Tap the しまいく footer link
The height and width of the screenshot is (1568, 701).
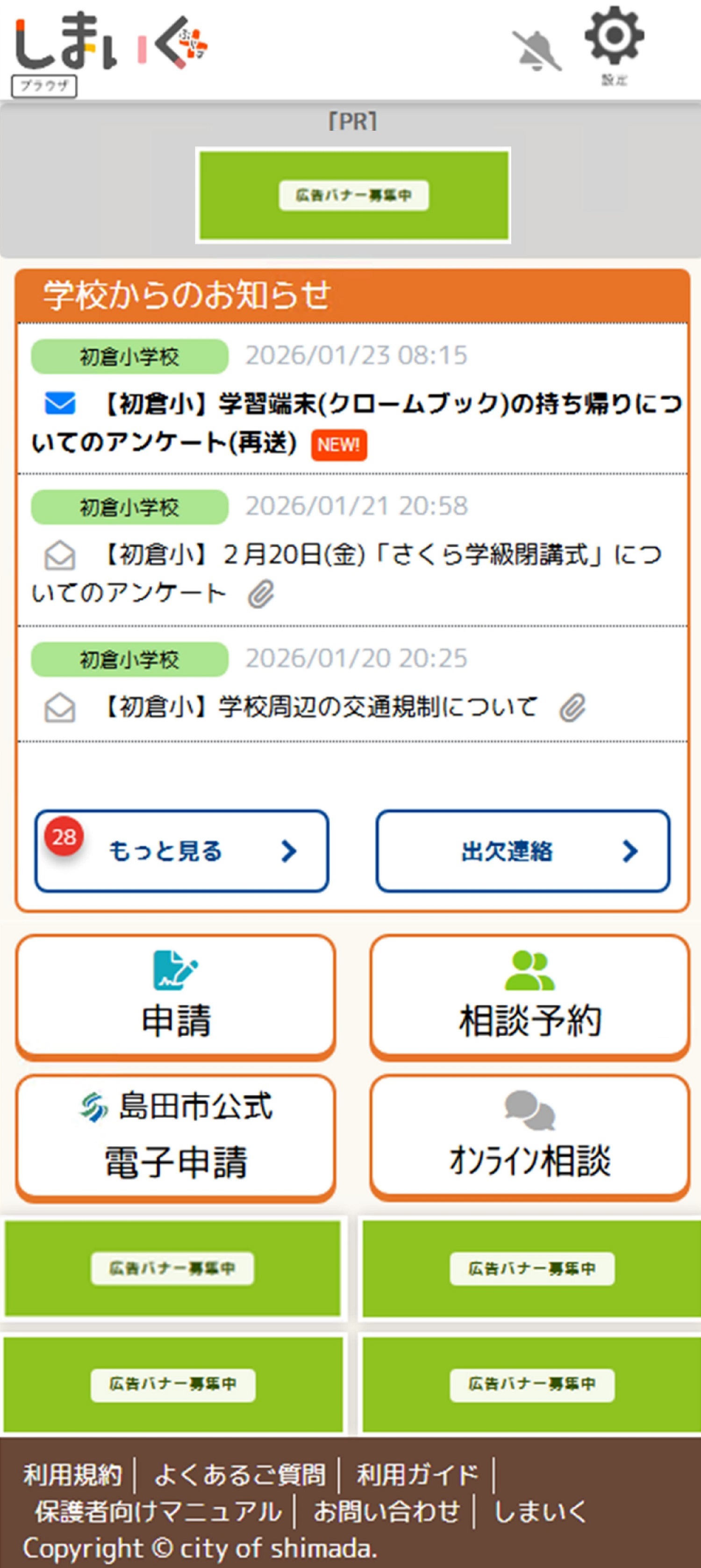(540, 1511)
